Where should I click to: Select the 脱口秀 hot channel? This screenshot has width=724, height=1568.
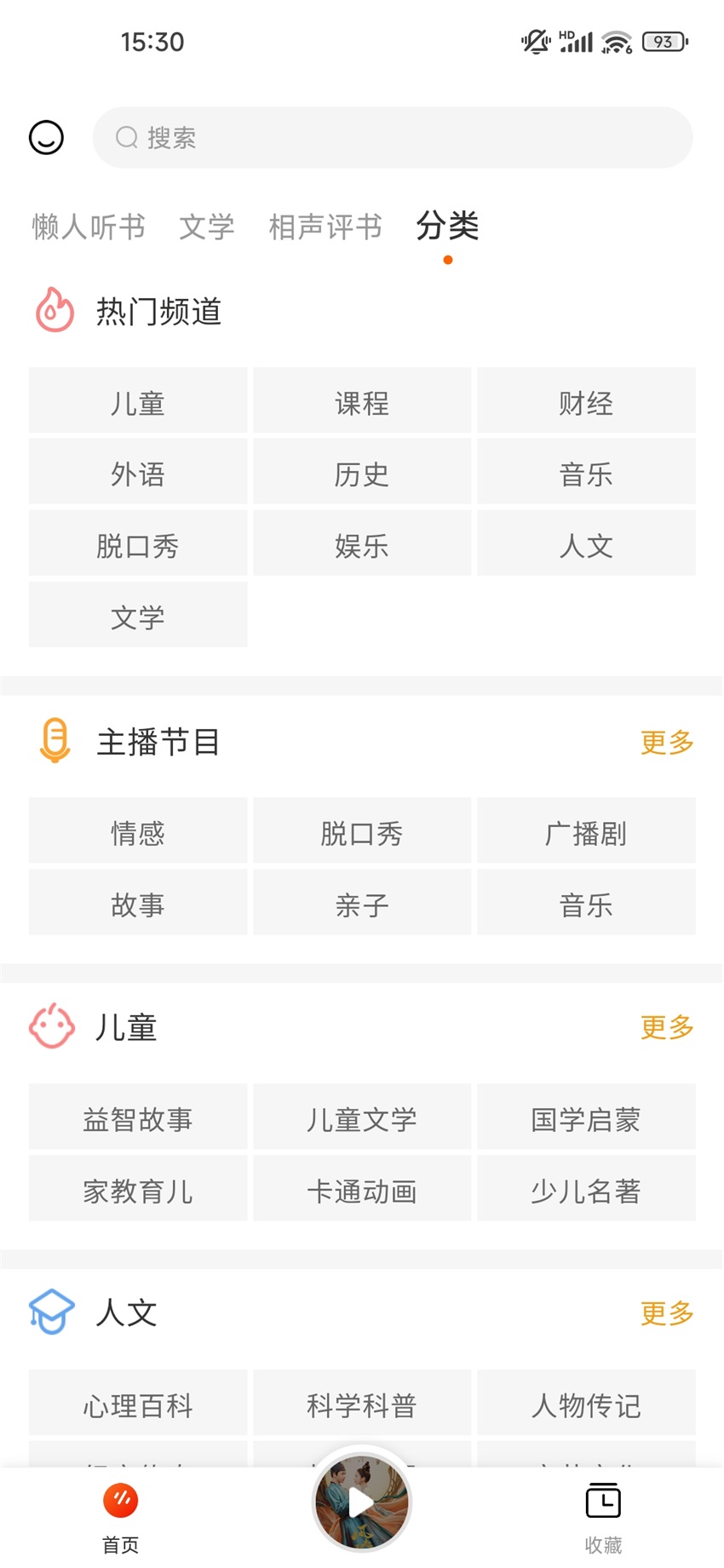point(137,544)
